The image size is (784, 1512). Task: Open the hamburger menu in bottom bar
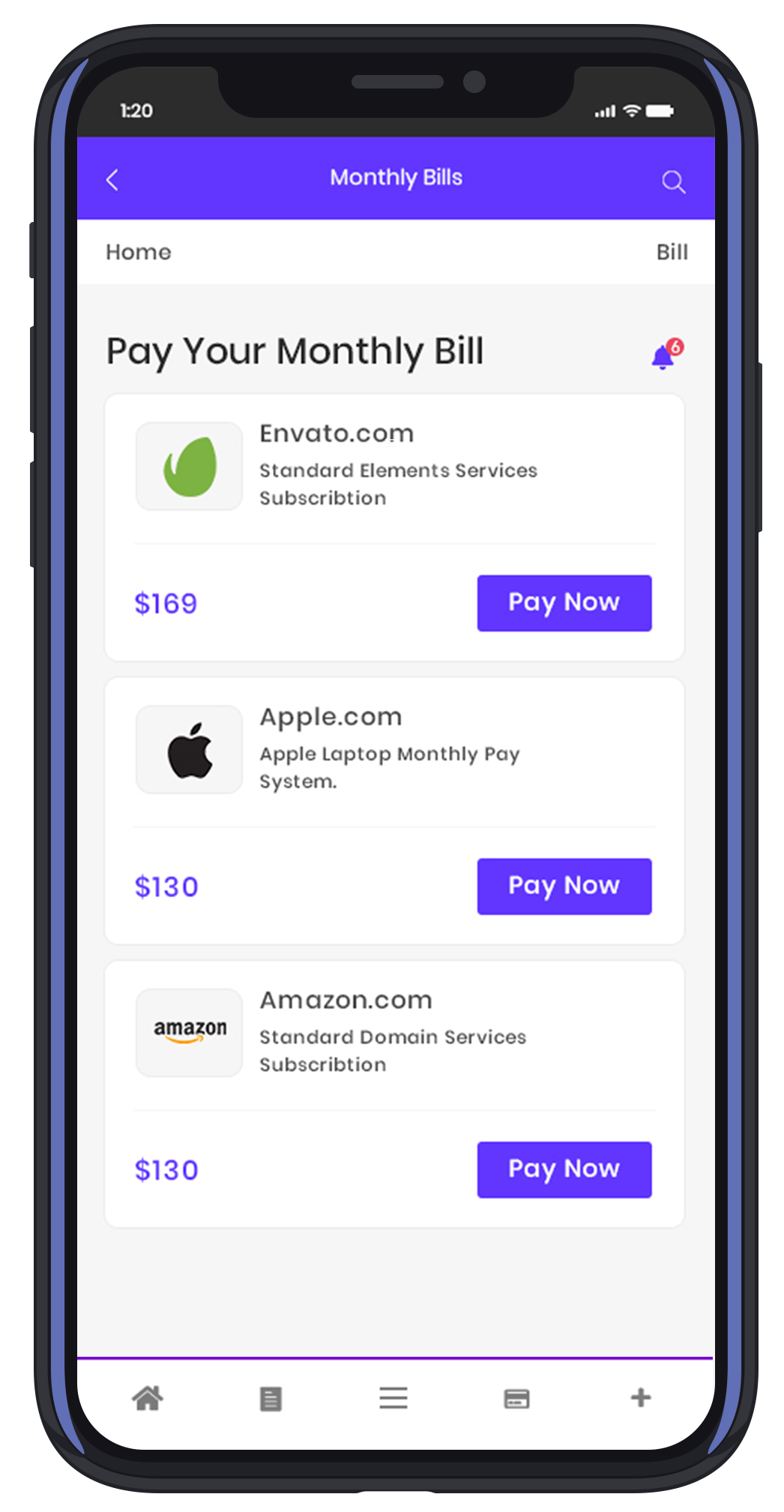pyautogui.click(x=393, y=1398)
